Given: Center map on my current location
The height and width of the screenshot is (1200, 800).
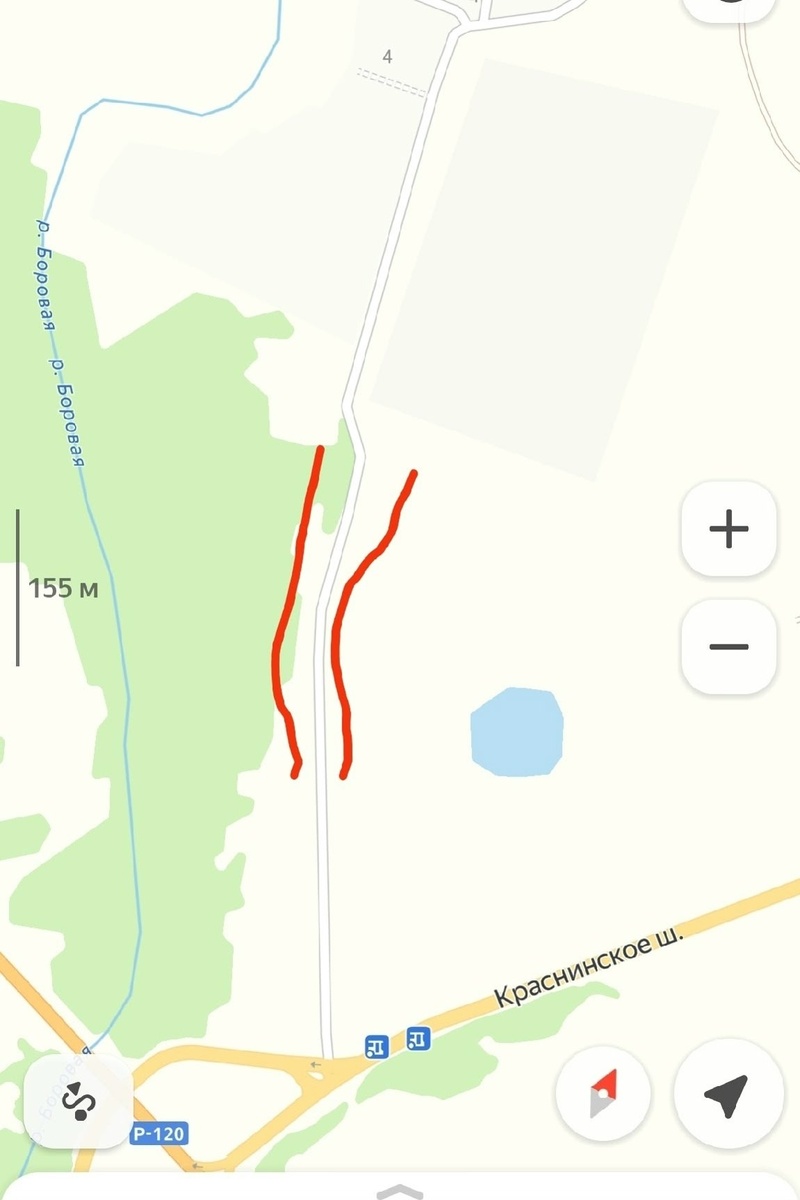Looking at the screenshot, I should coord(727,1094).
